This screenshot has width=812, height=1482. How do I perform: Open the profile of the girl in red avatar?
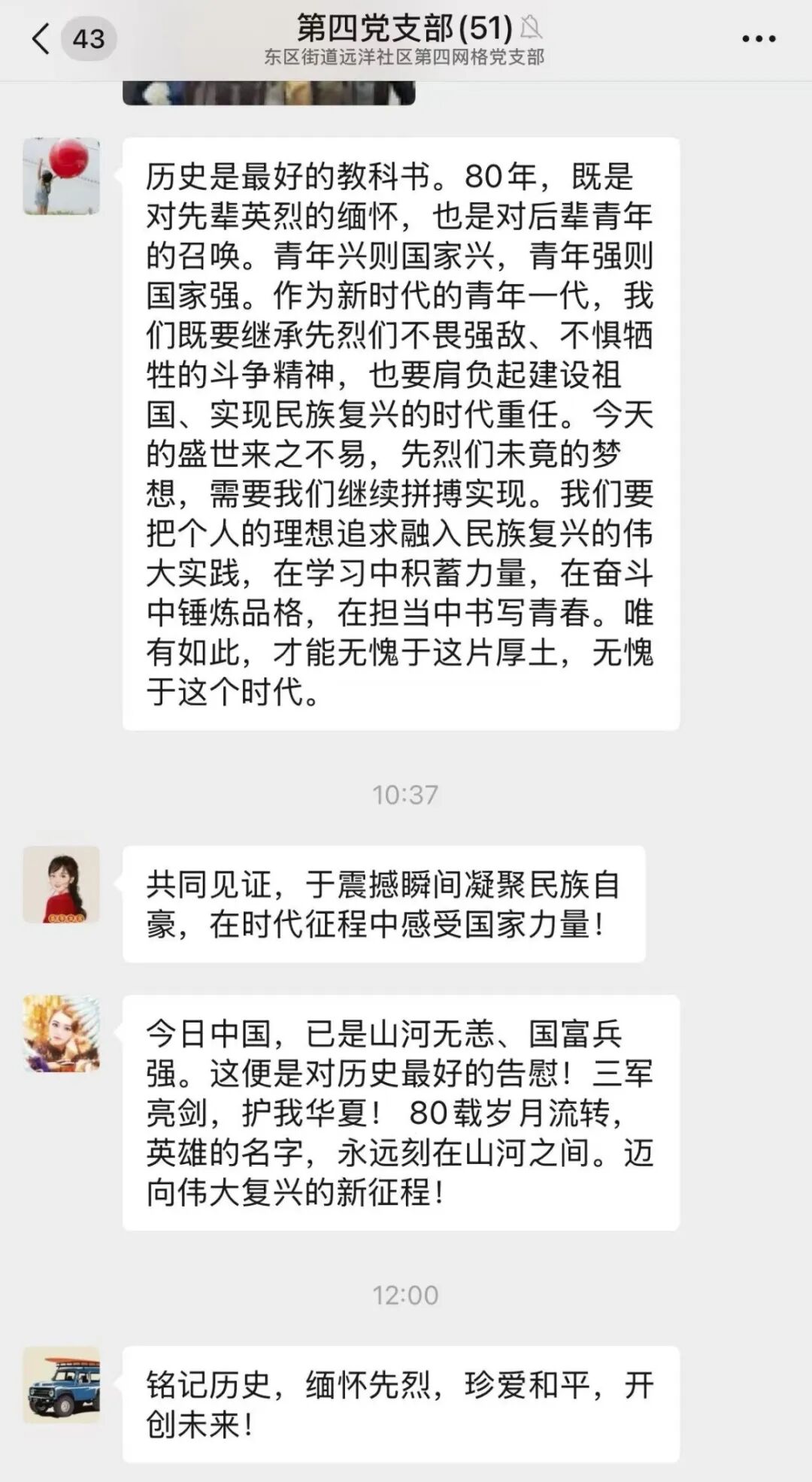tap(62, 885)
